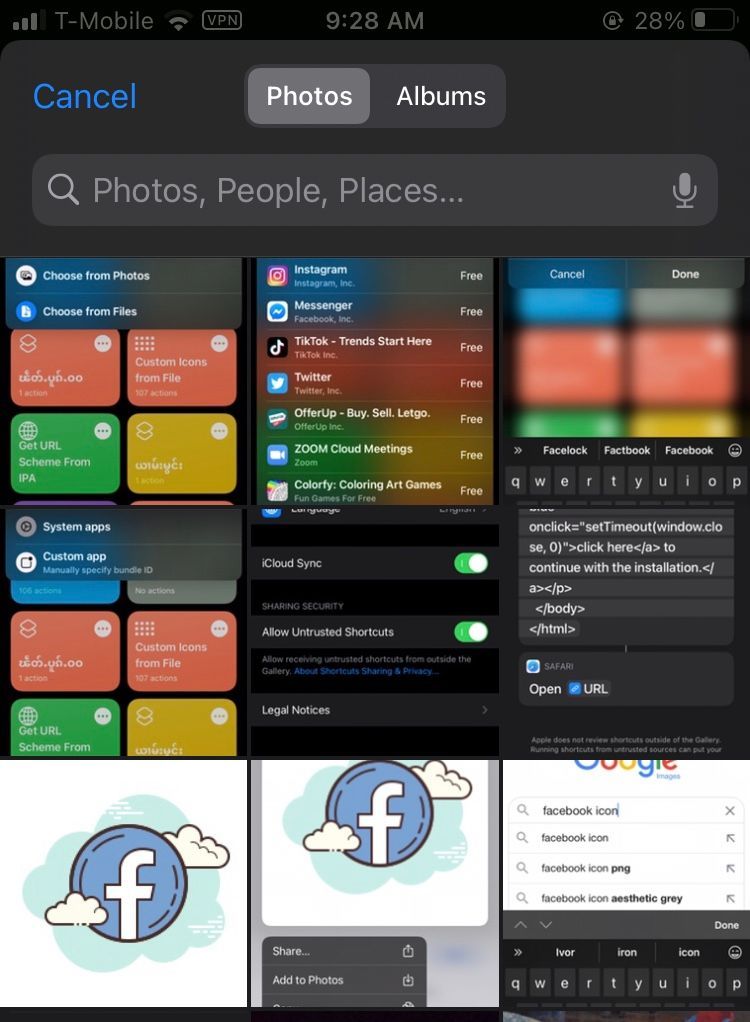Choose the Facebook icon with Share menu screenshot
The height and width of the screenshot is (1022, 750).
coord(375,882)
